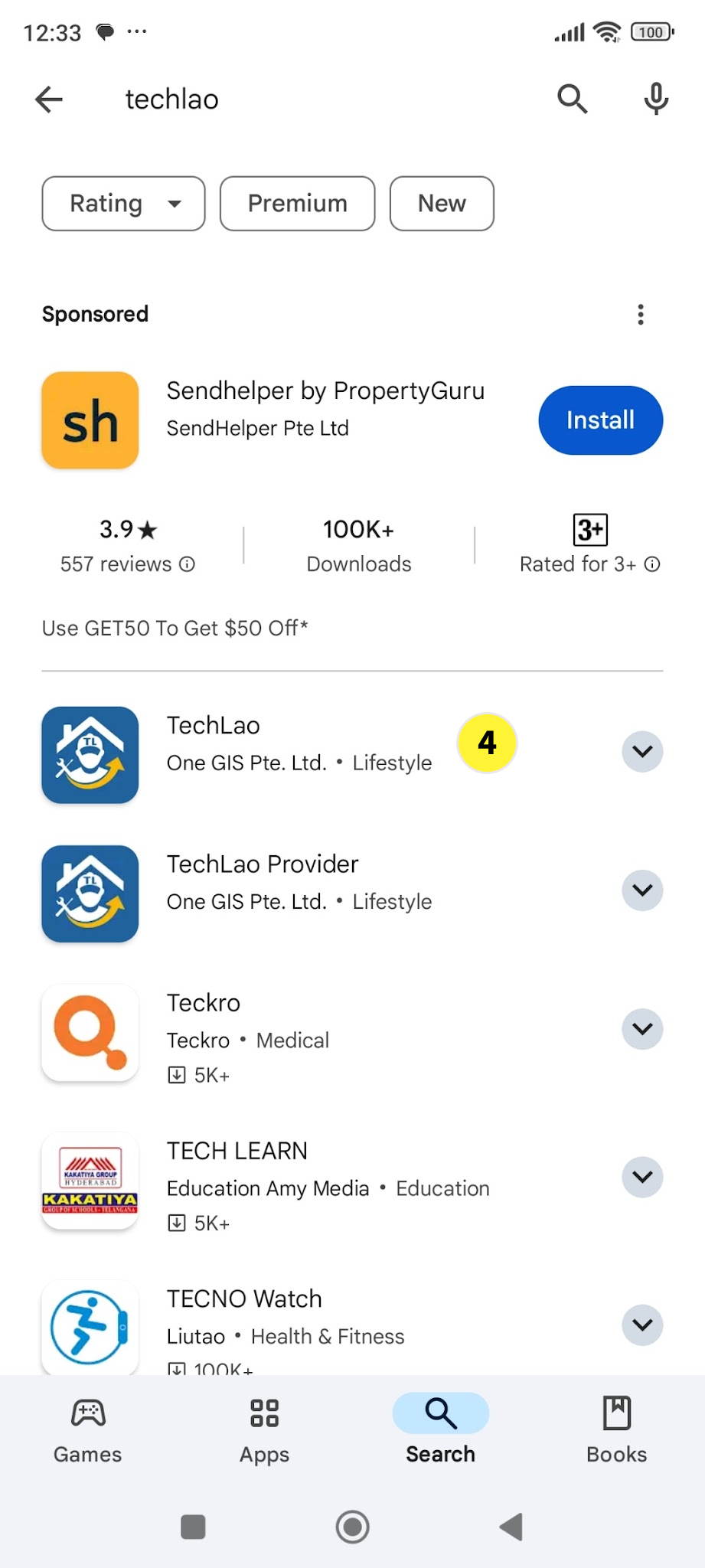Select the Premium filter chip

tap(297, 204)
